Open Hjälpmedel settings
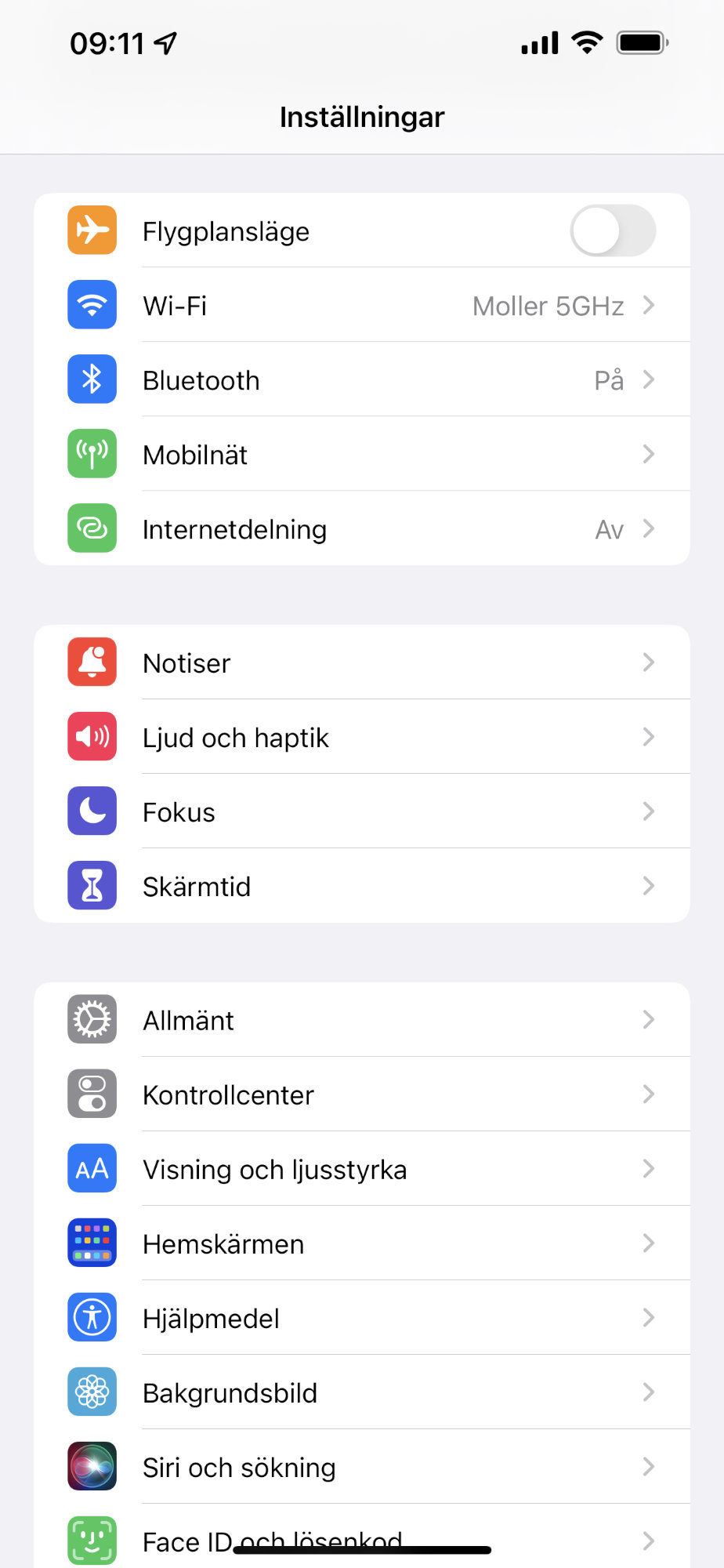724x1568 pixels. click(360, 1319)
